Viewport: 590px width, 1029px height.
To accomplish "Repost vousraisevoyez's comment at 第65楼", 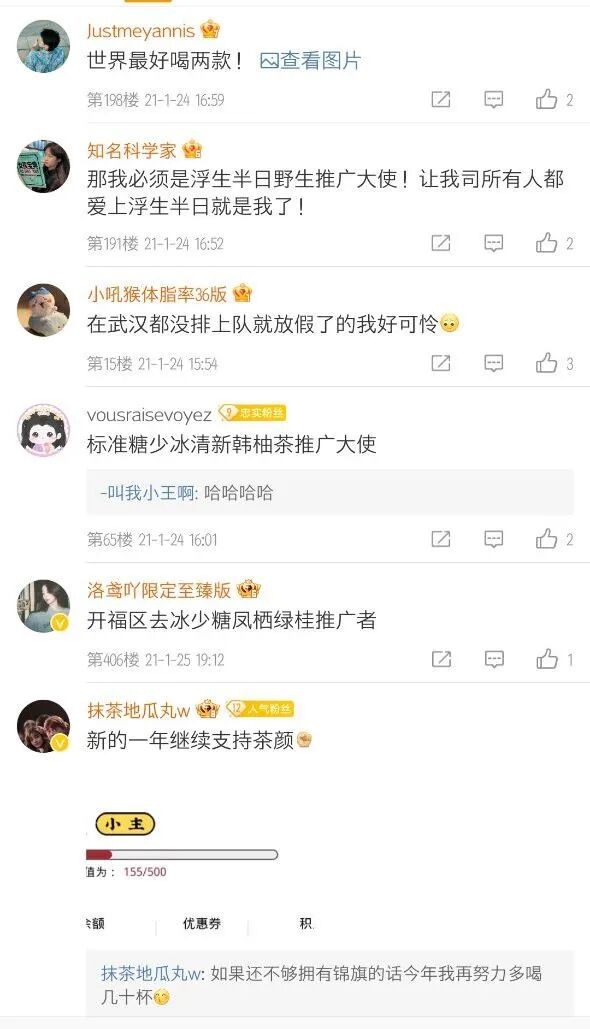I will click(x=440, y=539).
